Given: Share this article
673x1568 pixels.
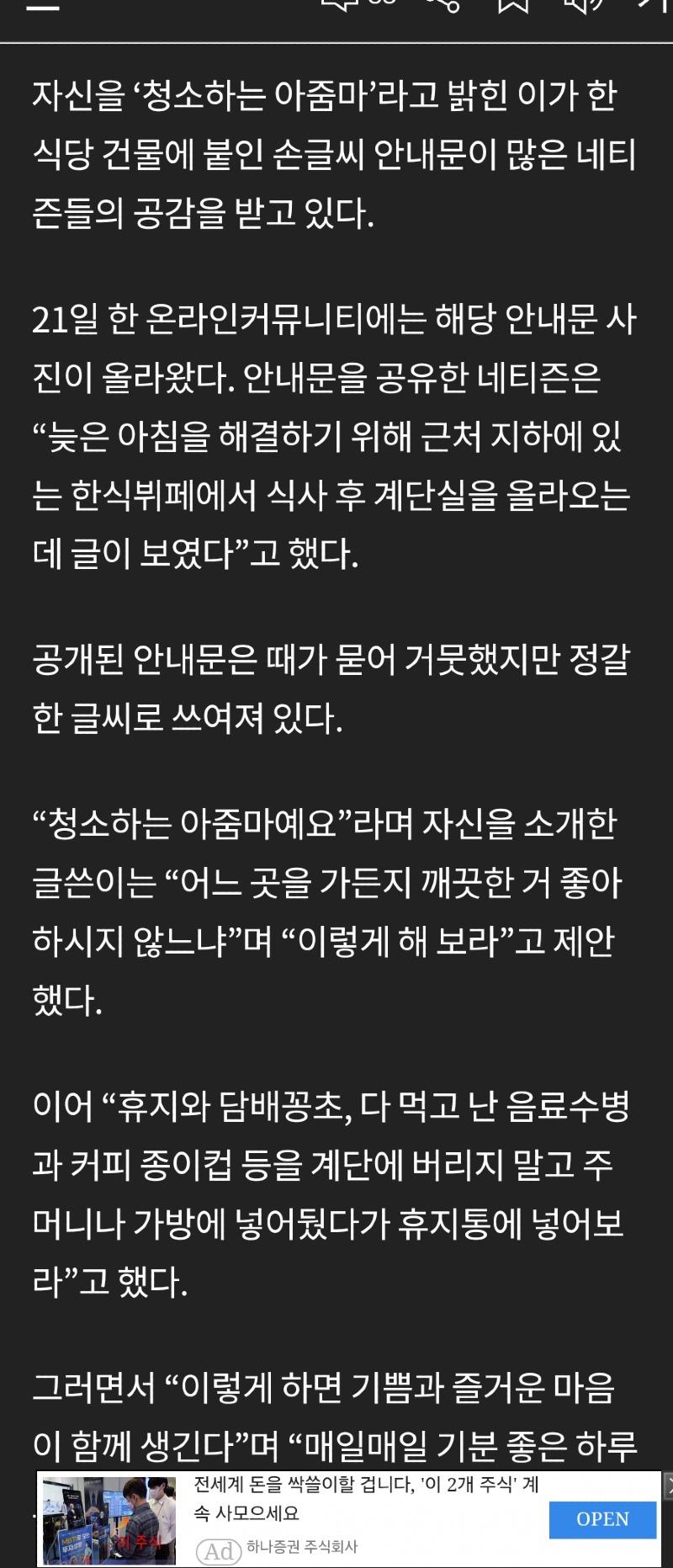Looking at the screenshot, I should point(443,4).
